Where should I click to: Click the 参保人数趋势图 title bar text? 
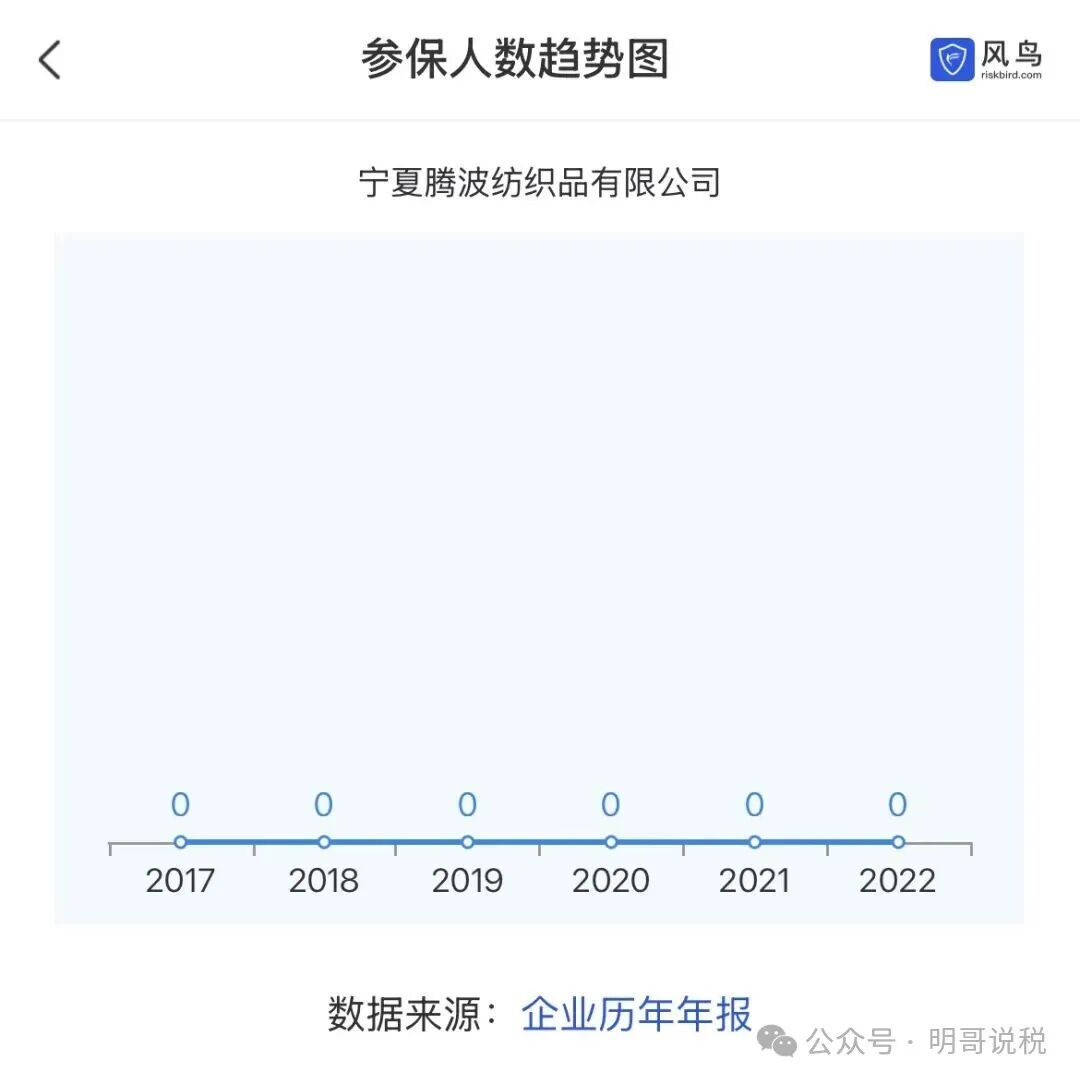[x=517, y=59]
